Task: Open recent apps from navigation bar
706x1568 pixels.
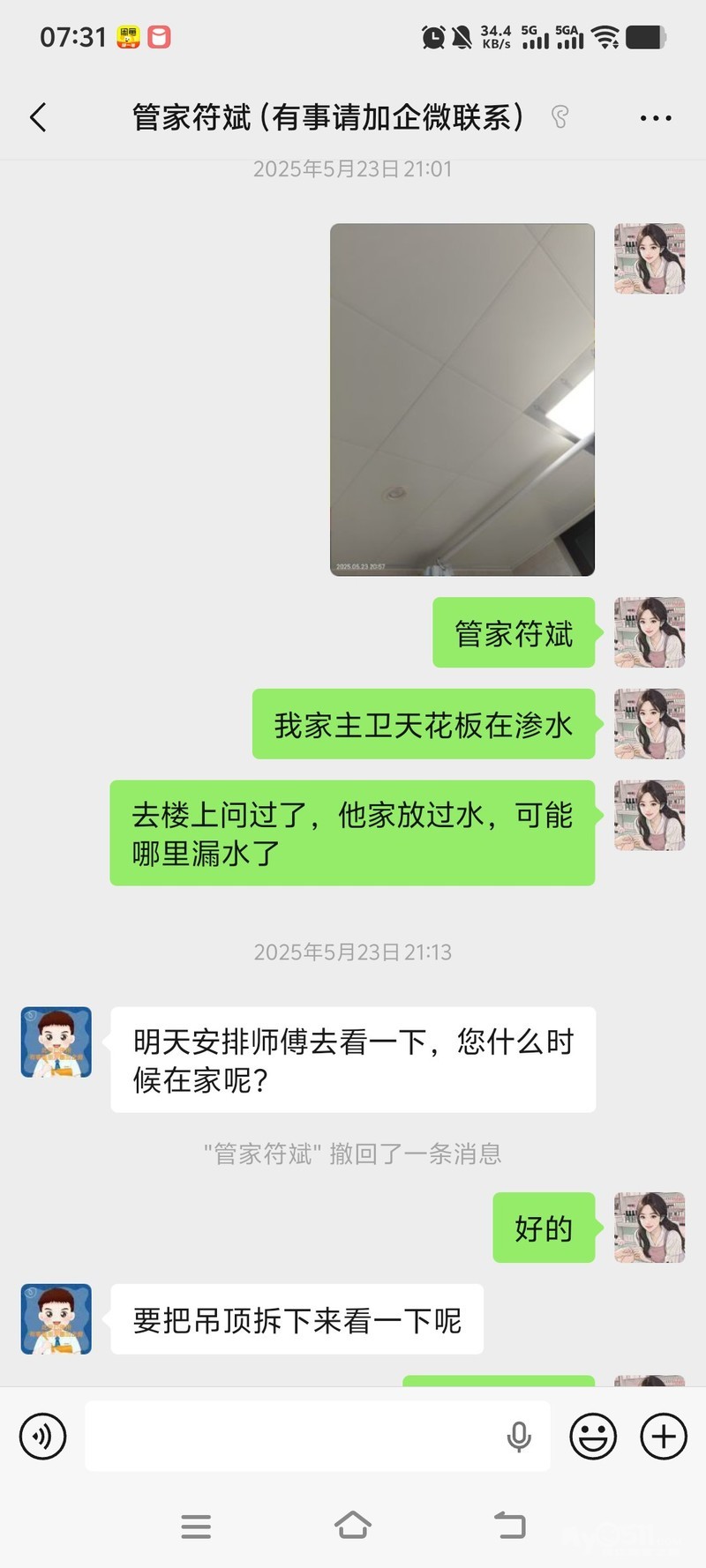Action: [x=196, y=1526]
